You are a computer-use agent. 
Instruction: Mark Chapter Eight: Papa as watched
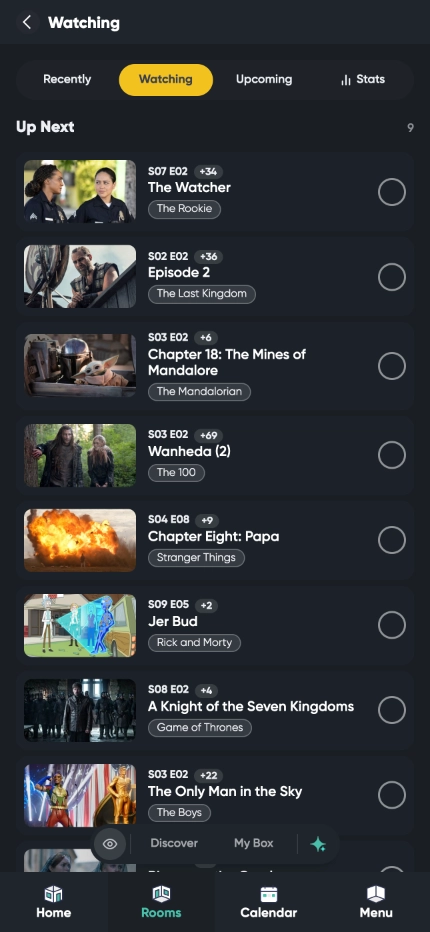pos(392,540)
